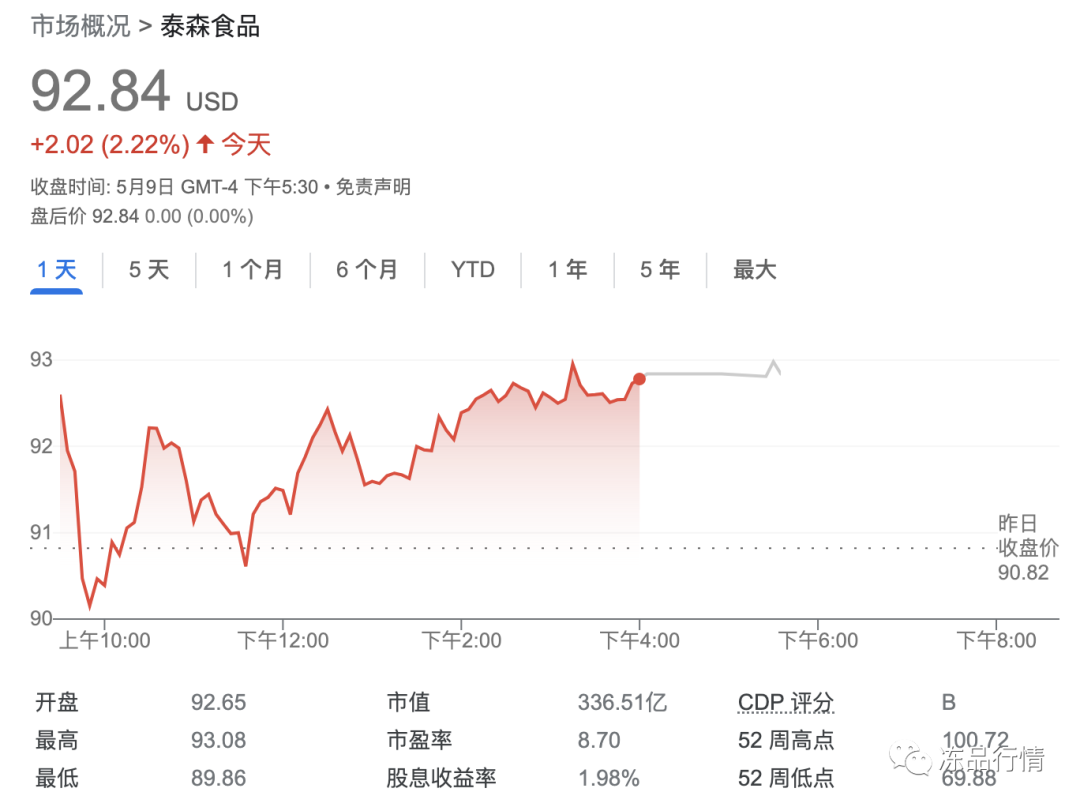Image resolution: width=1080 pixels, height=807 pixels.
Task: Switch to the 6 个月 range
Action: [x=366, y=270]
